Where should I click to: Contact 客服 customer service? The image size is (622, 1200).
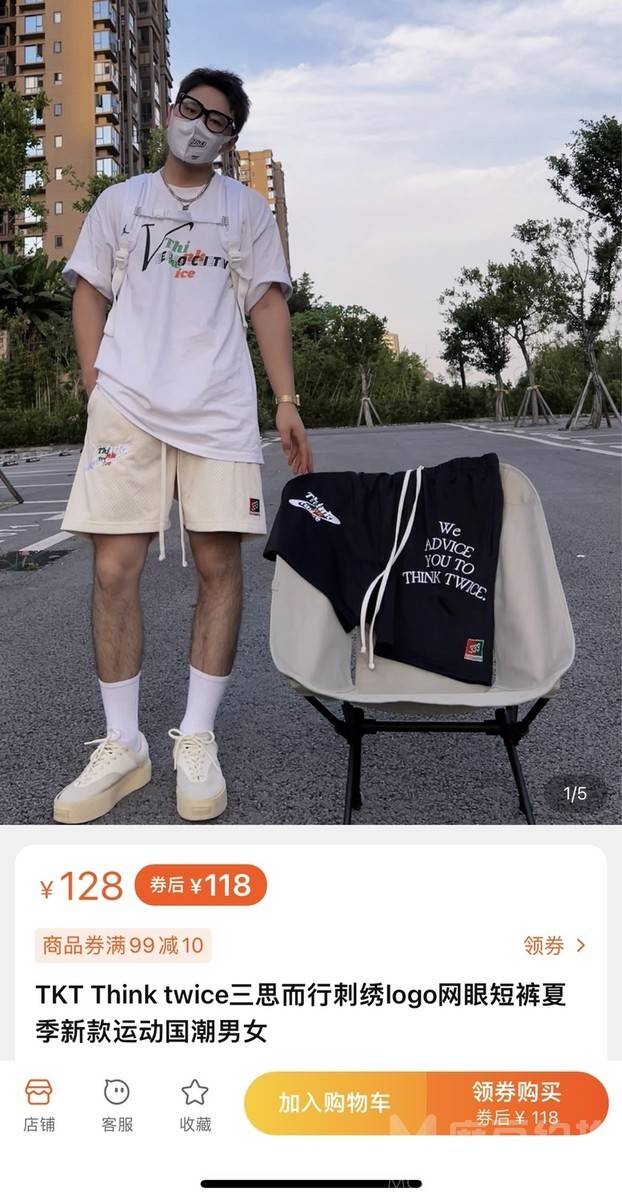tap(117, 1104)
